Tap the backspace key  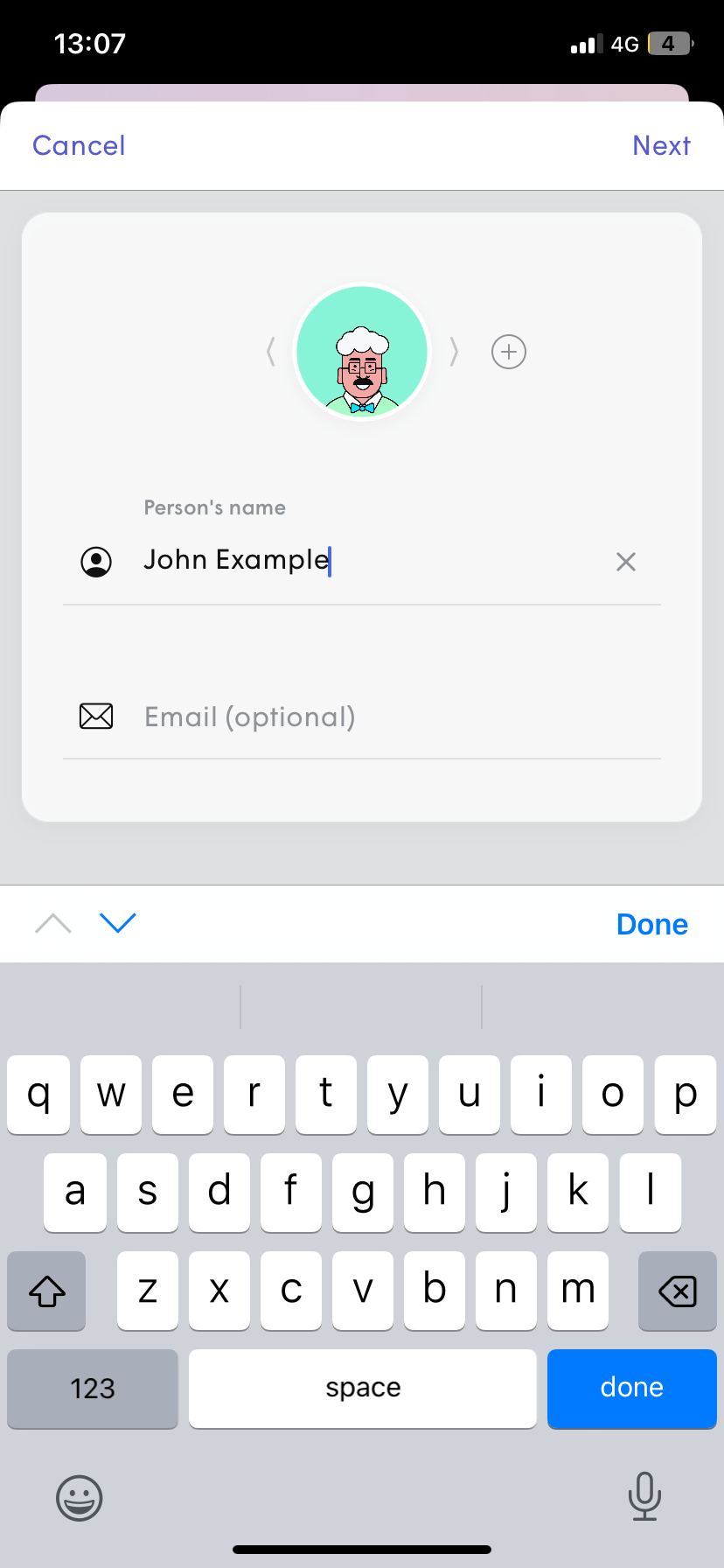coord(678,1291)
